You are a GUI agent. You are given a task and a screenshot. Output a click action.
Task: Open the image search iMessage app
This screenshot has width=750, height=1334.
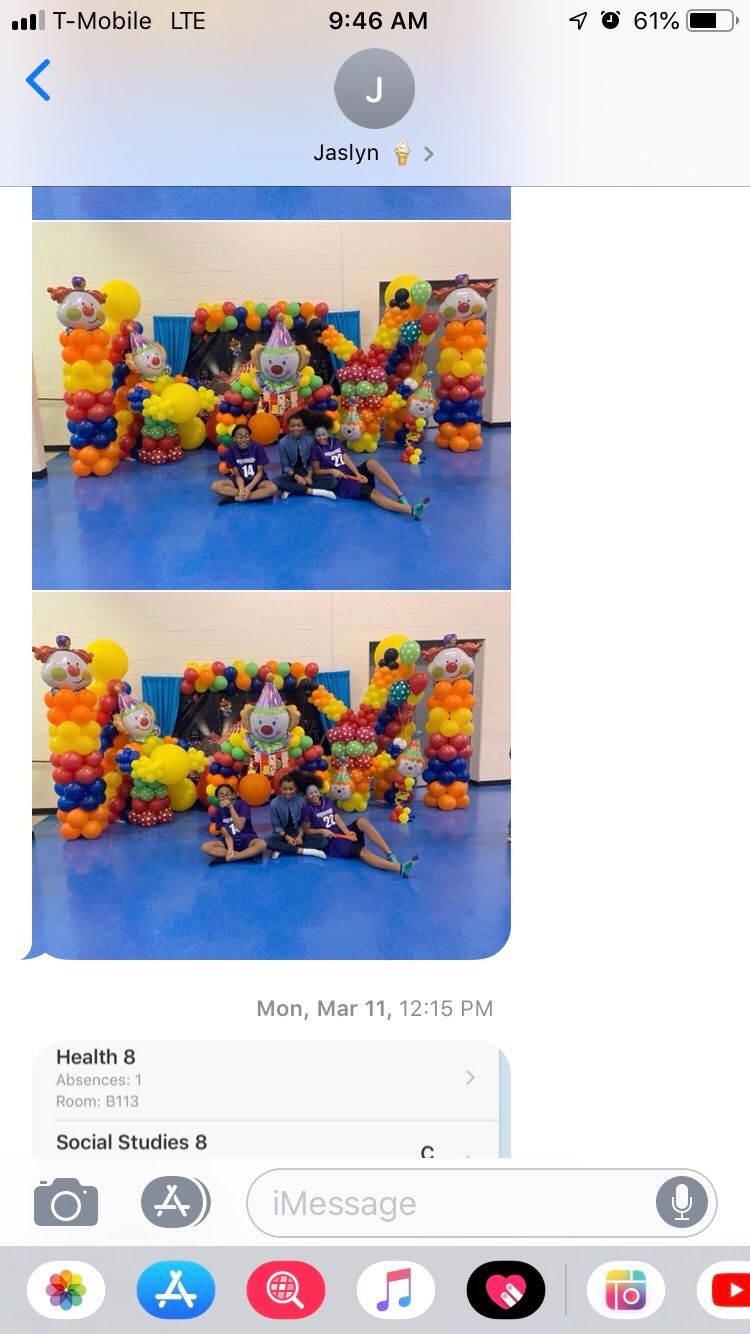[x=286, y=1290]
